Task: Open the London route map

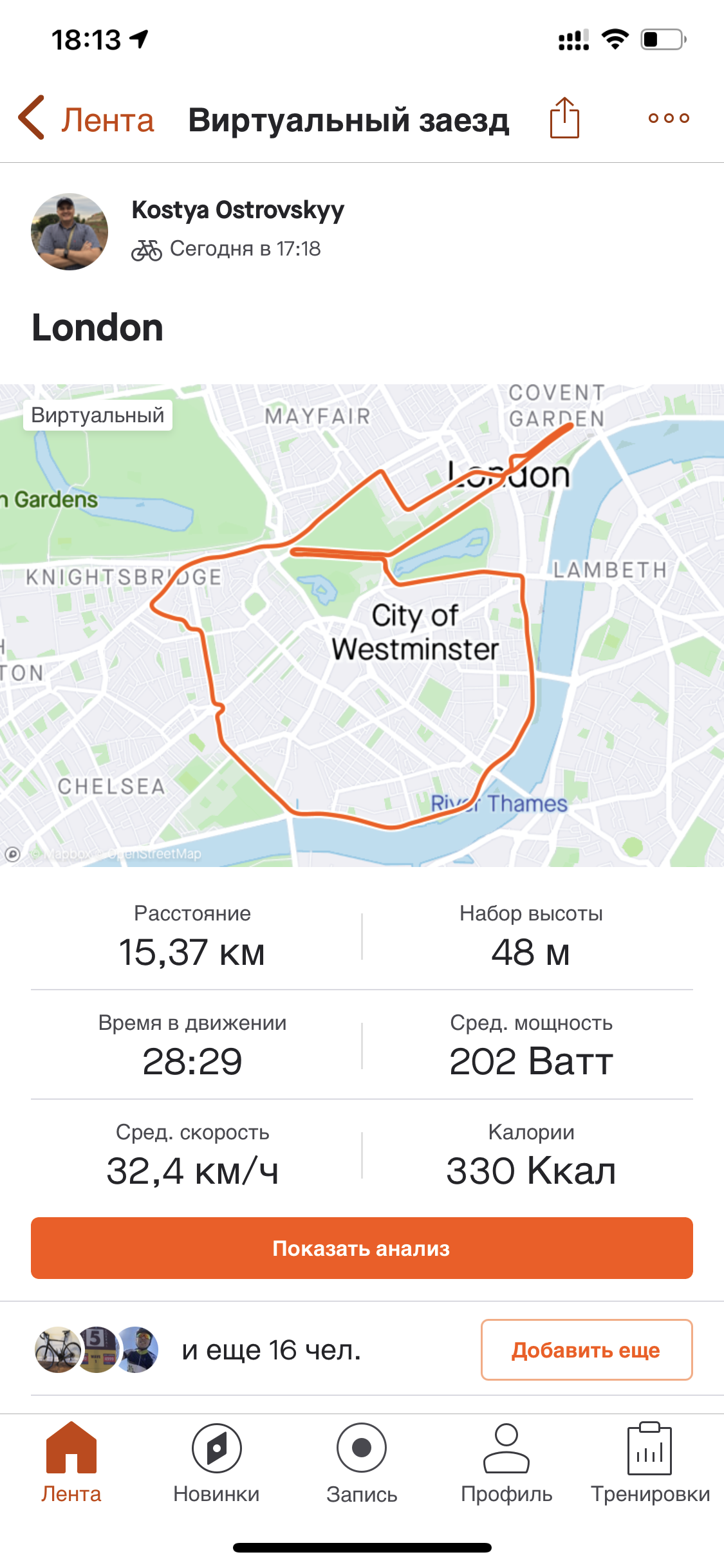Action: point(362,624)
